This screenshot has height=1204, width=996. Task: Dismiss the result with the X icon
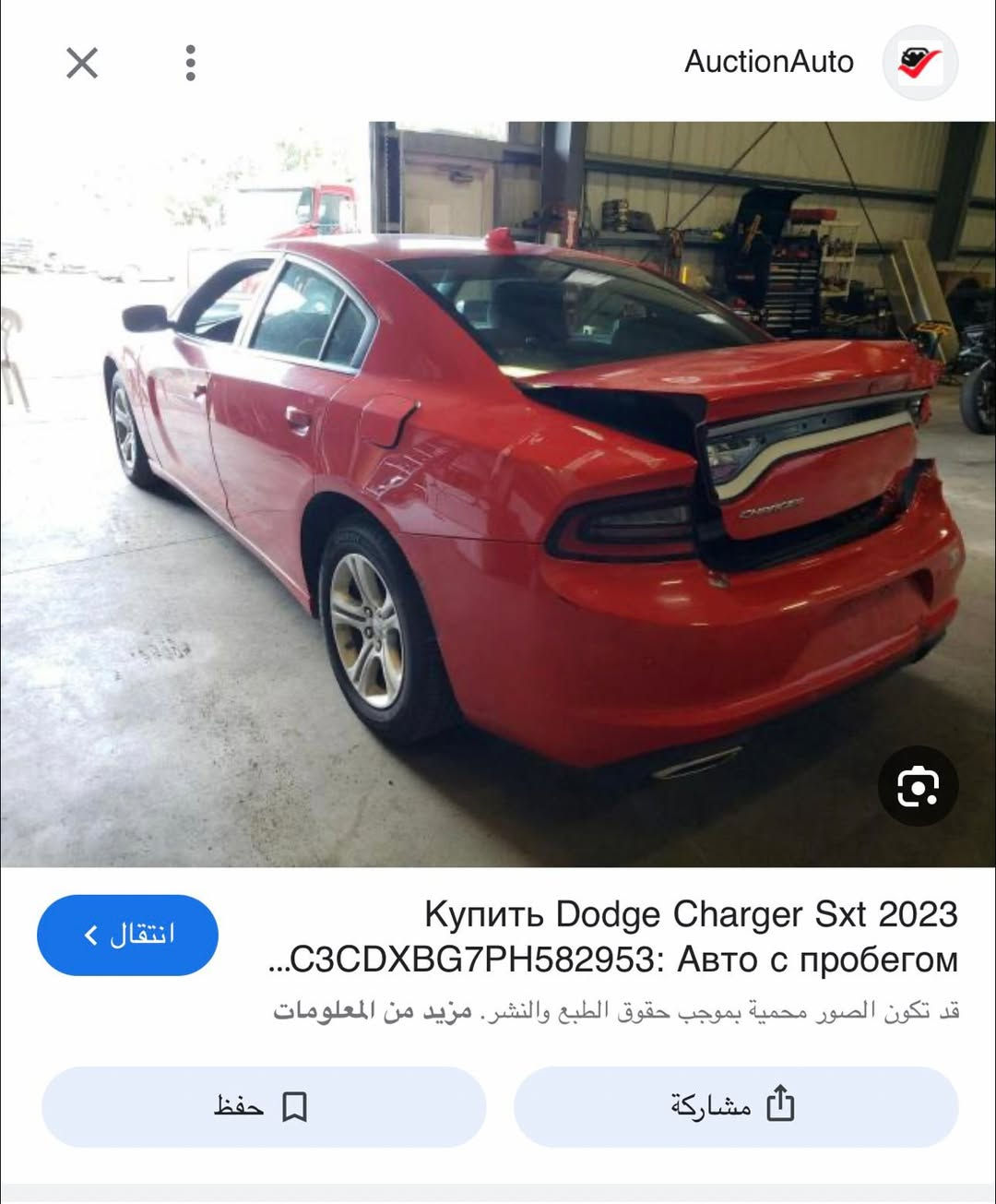point(81,63)
